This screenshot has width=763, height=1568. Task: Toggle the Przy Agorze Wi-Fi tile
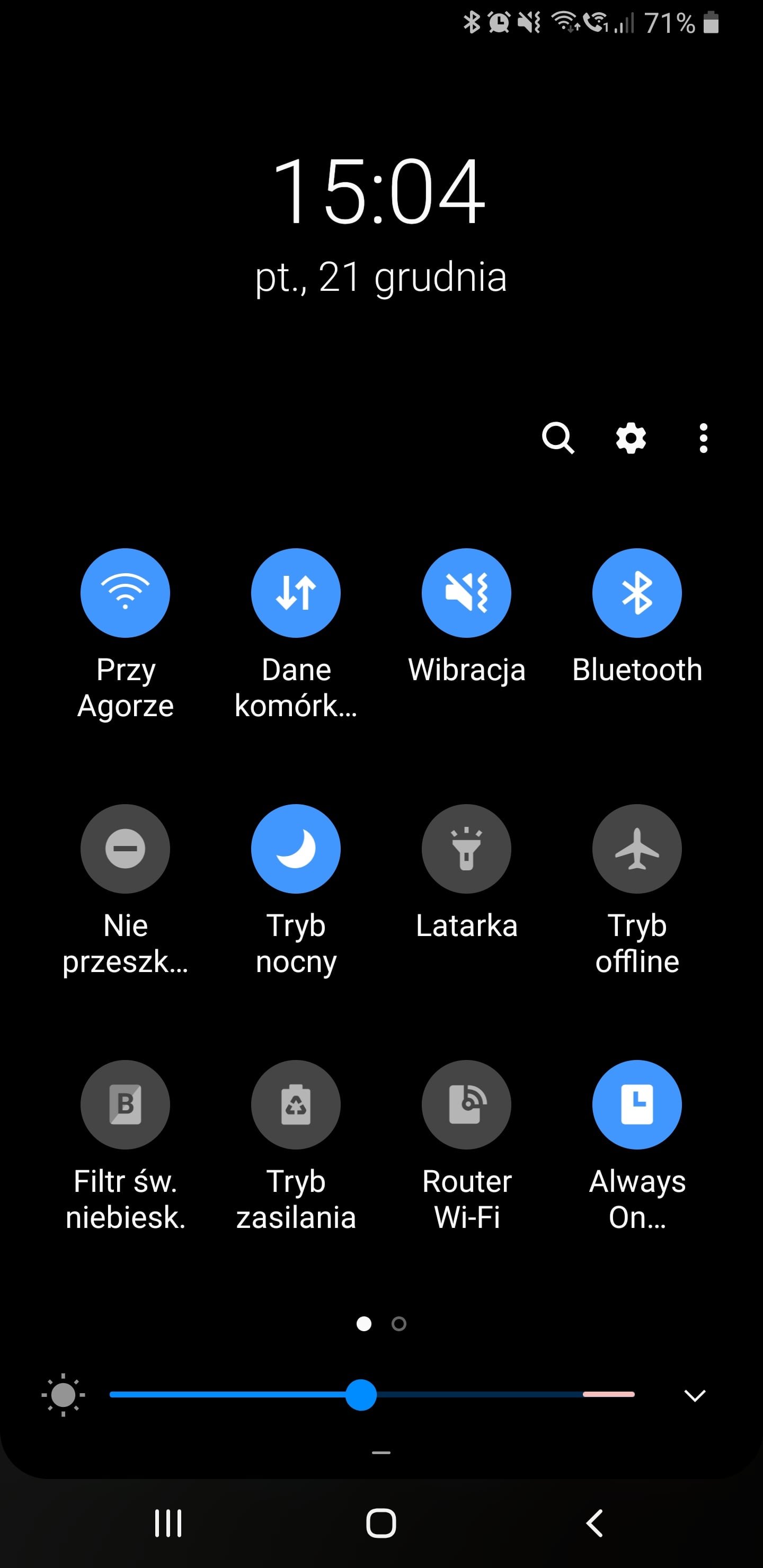tap(126, 593)
